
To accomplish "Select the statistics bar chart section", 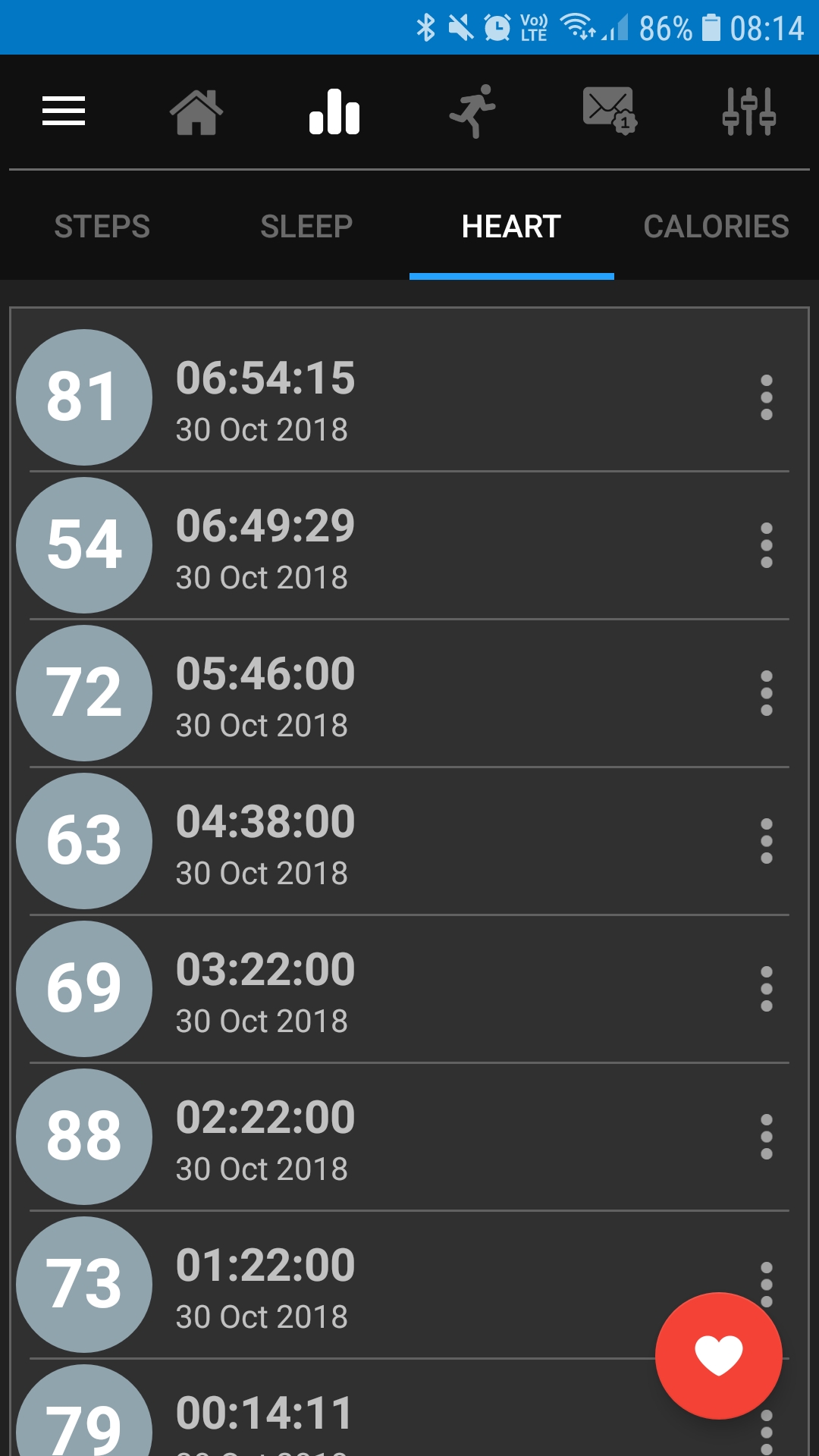I will tap(334, 111).
